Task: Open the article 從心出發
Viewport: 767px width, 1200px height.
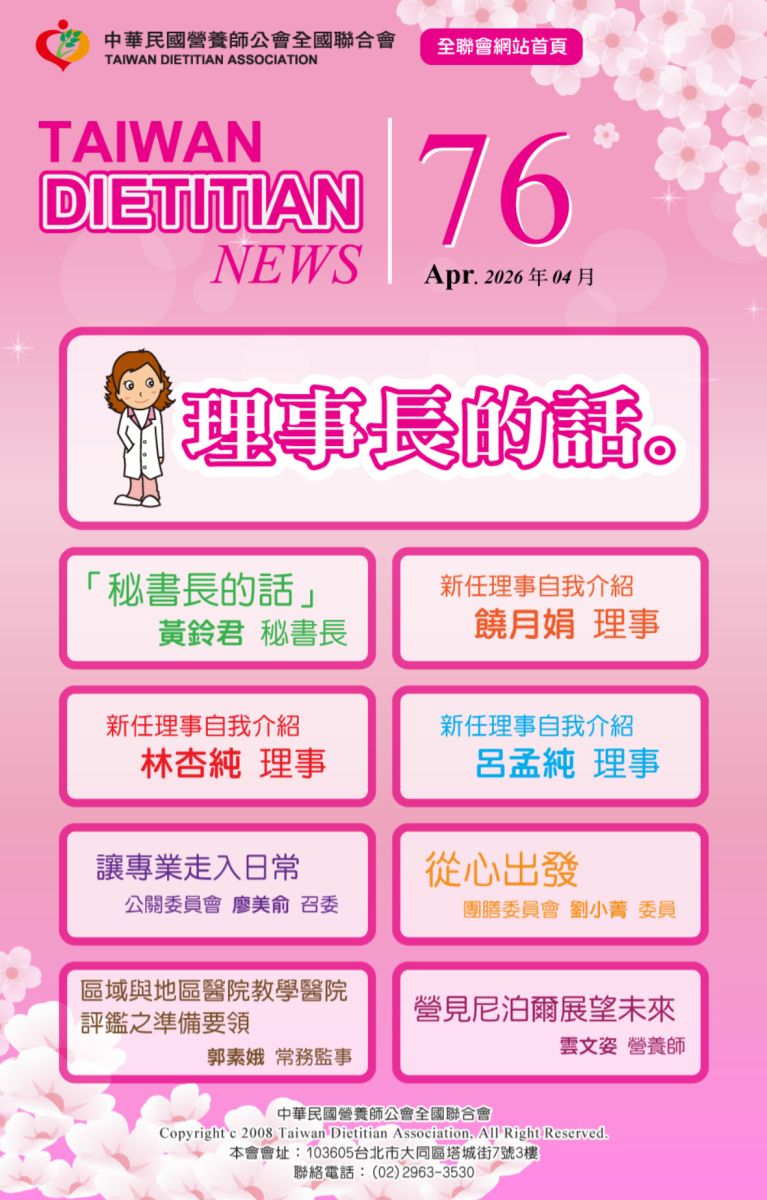Action: coord(549,884)
